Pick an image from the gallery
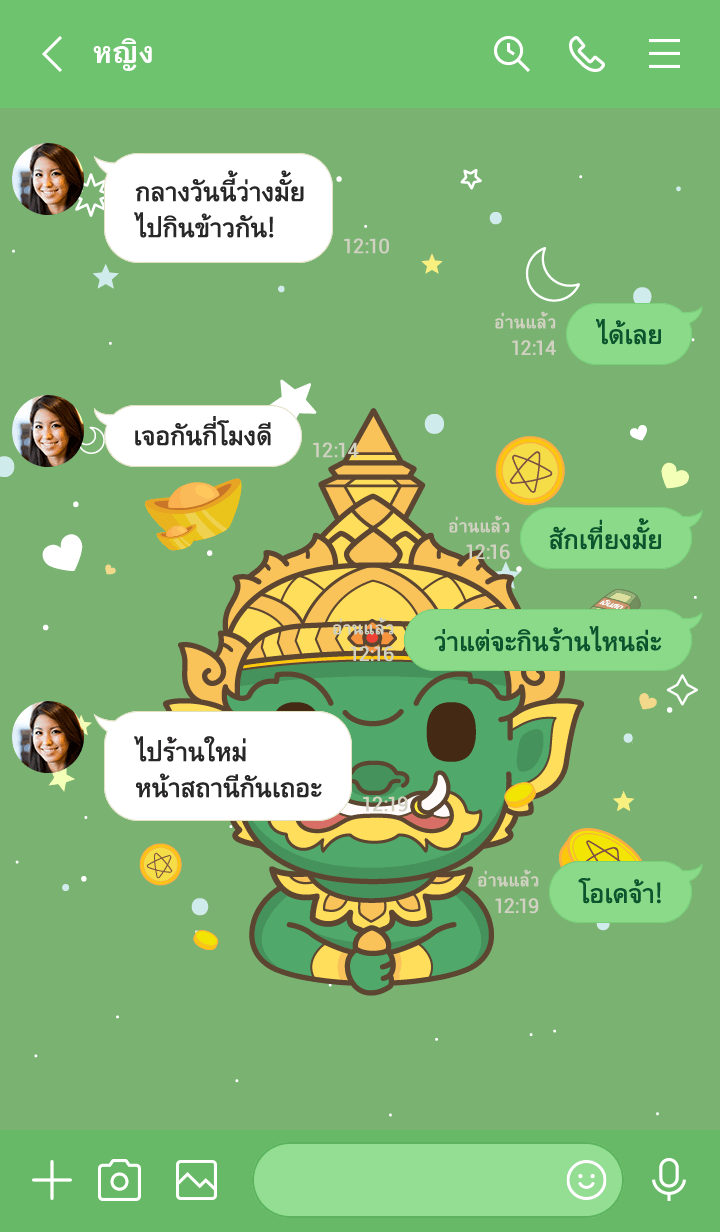The height and width of the screenshot is (1232, 720). pyautogui.click(x=196, y=1180)
